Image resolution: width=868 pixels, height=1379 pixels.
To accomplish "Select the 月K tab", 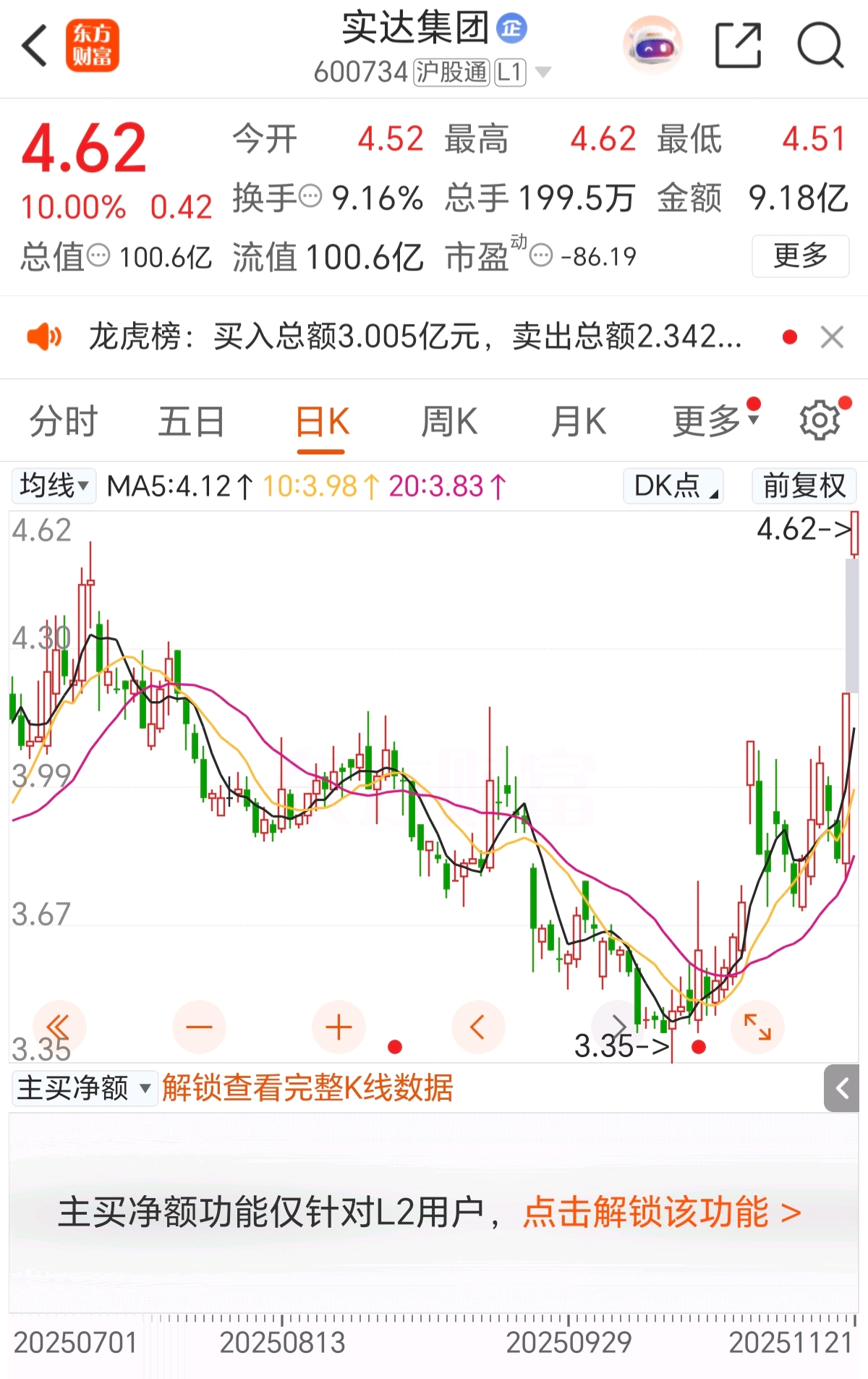I will [x=578, y=421].
